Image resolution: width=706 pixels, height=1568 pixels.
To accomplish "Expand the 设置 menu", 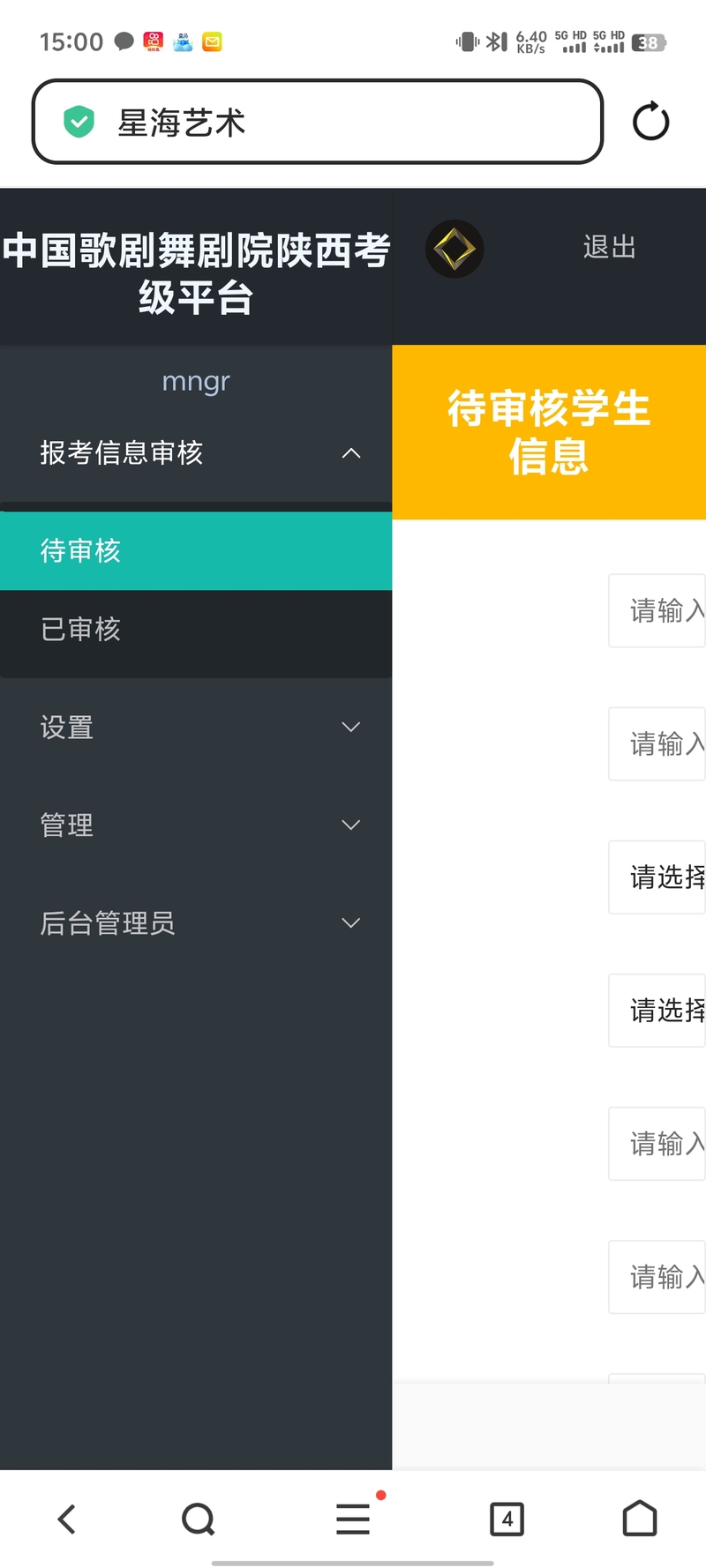I will (x=196, y=728).
